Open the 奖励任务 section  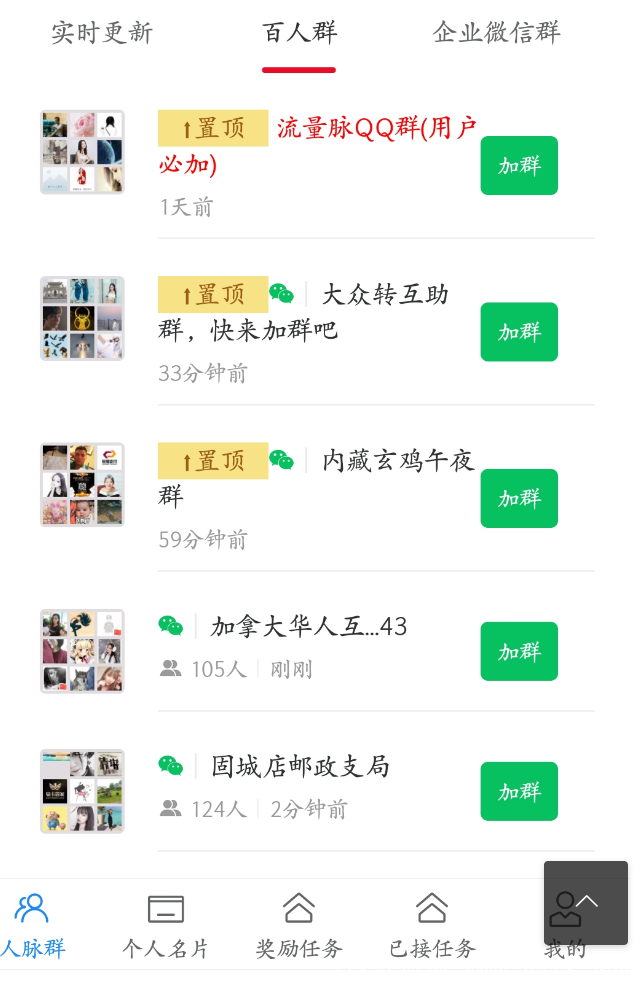299,926
